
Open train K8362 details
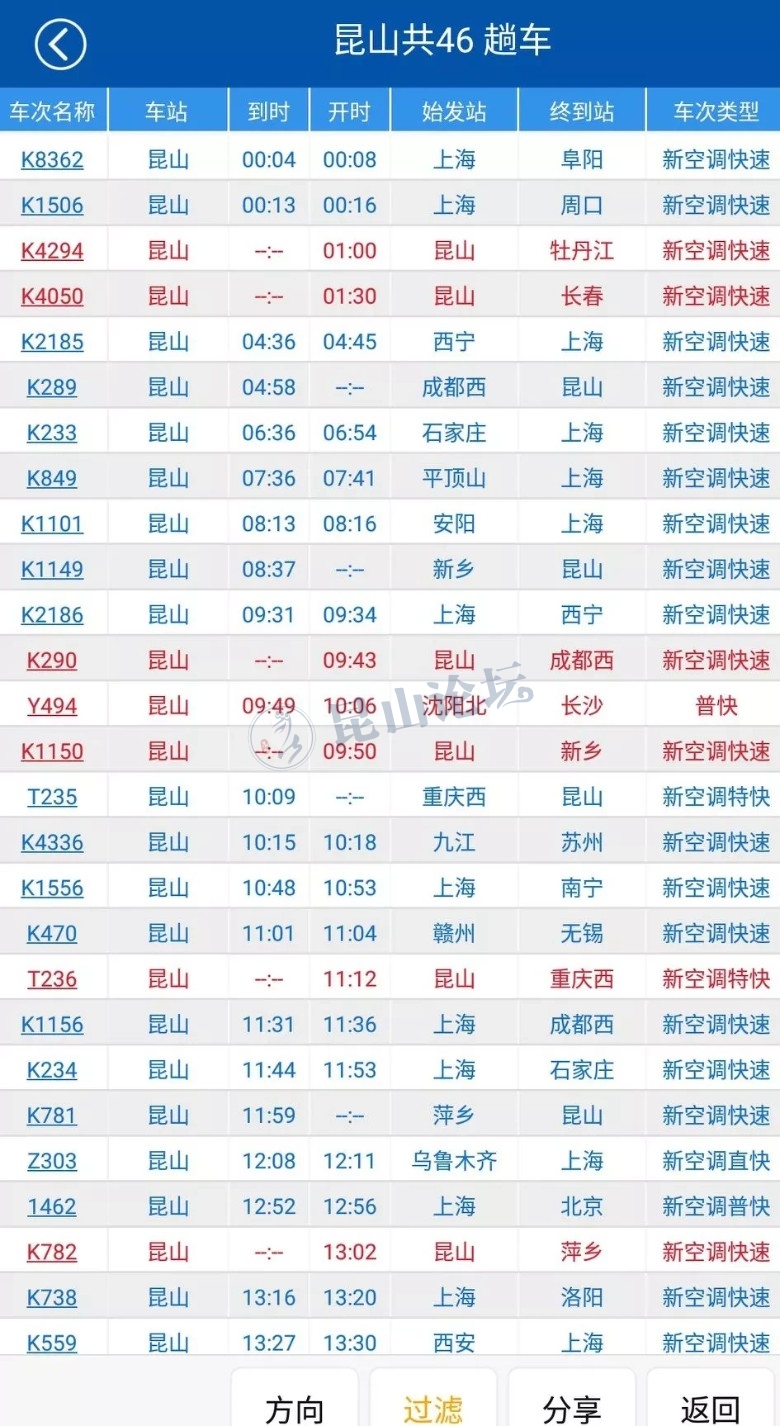coord(52,160)
